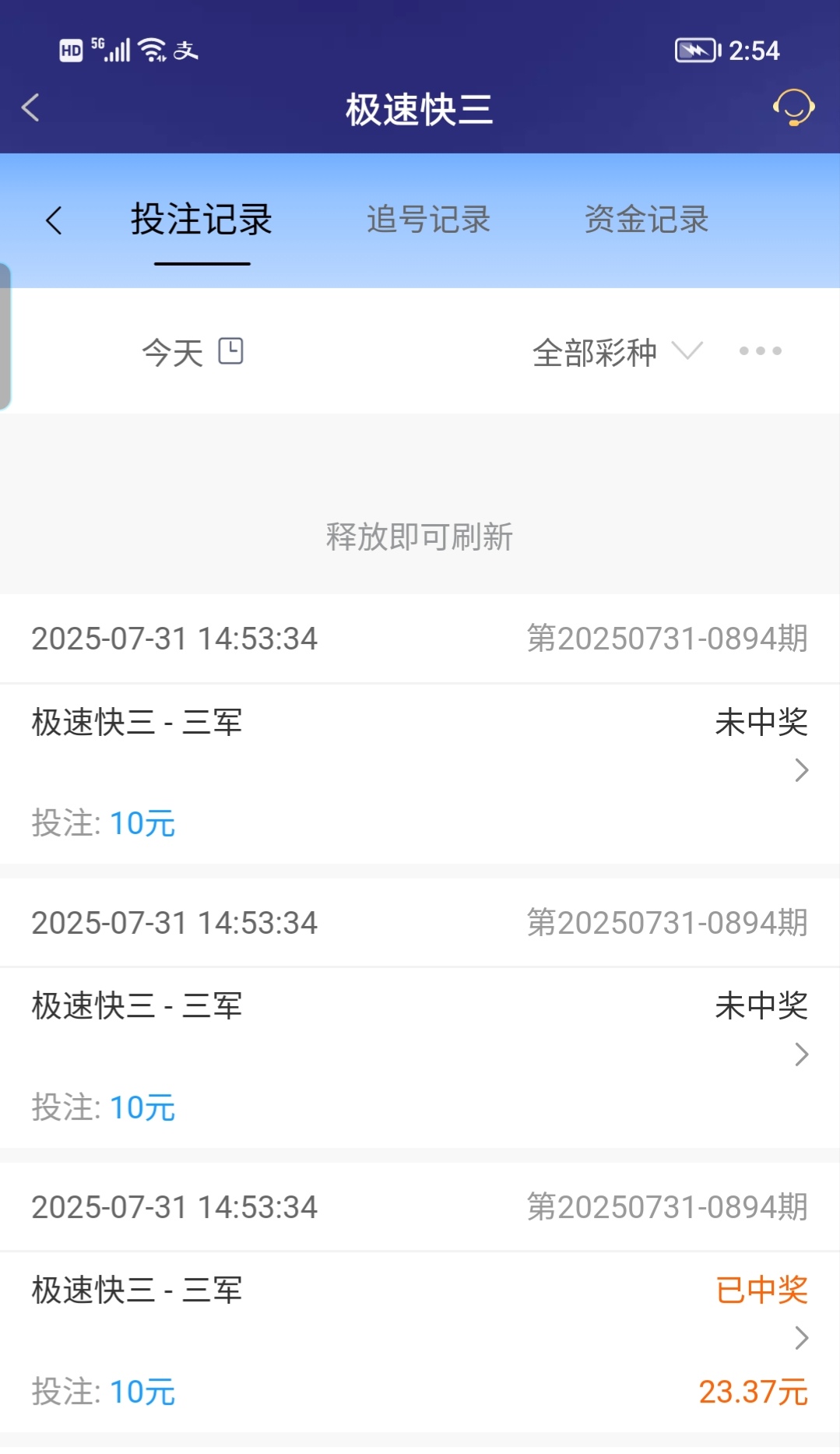Switch to the 追号记录 tab
The width and height of the screenshot is (840, 1454).
428,220
